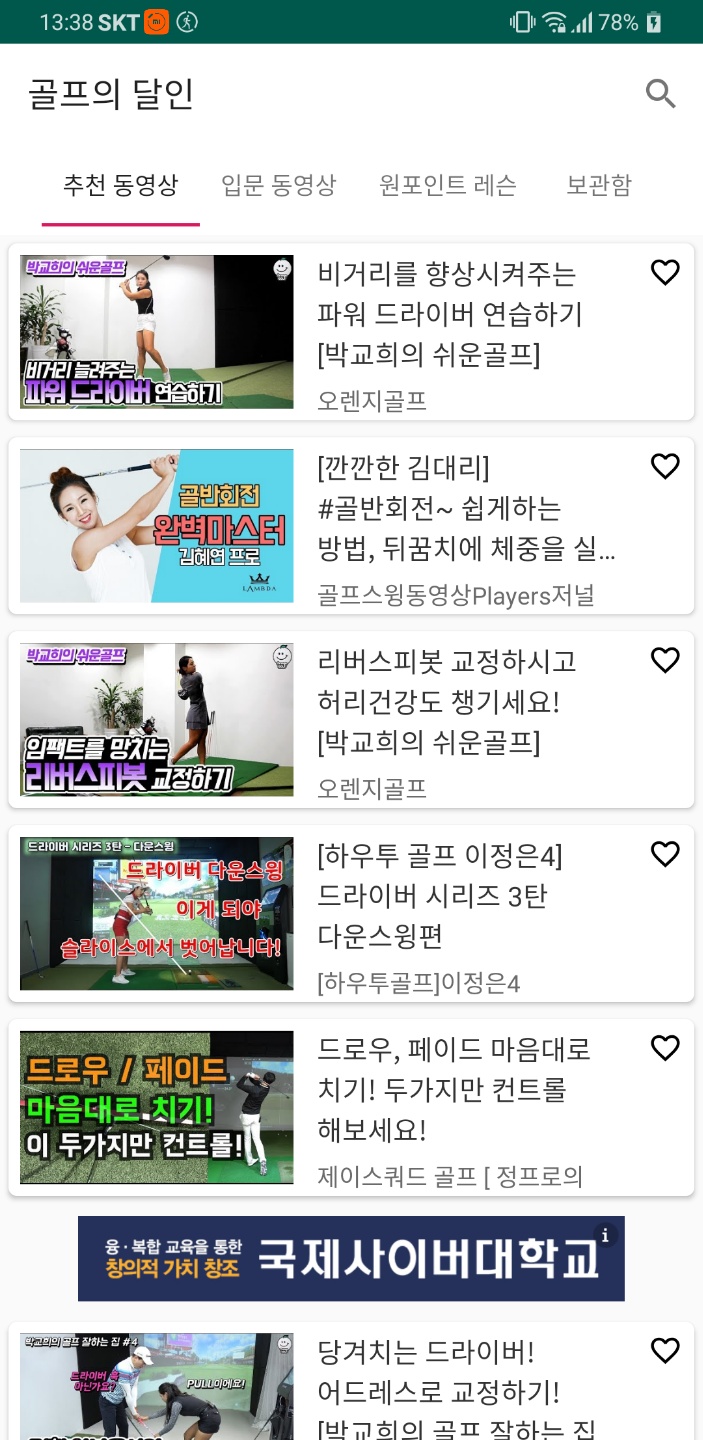Tap the heart on the 골반회전 video
Image resolution: width=703 pixels, height=1440 pixels.
[x=665, y=466]
